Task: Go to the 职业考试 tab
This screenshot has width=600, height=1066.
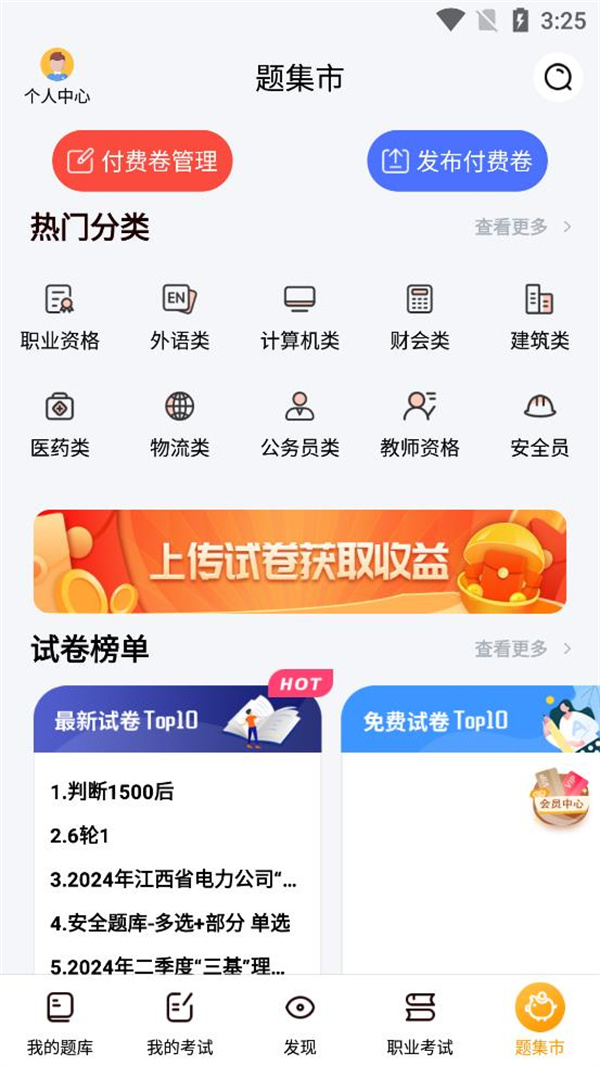Action: pos(420,1022)
